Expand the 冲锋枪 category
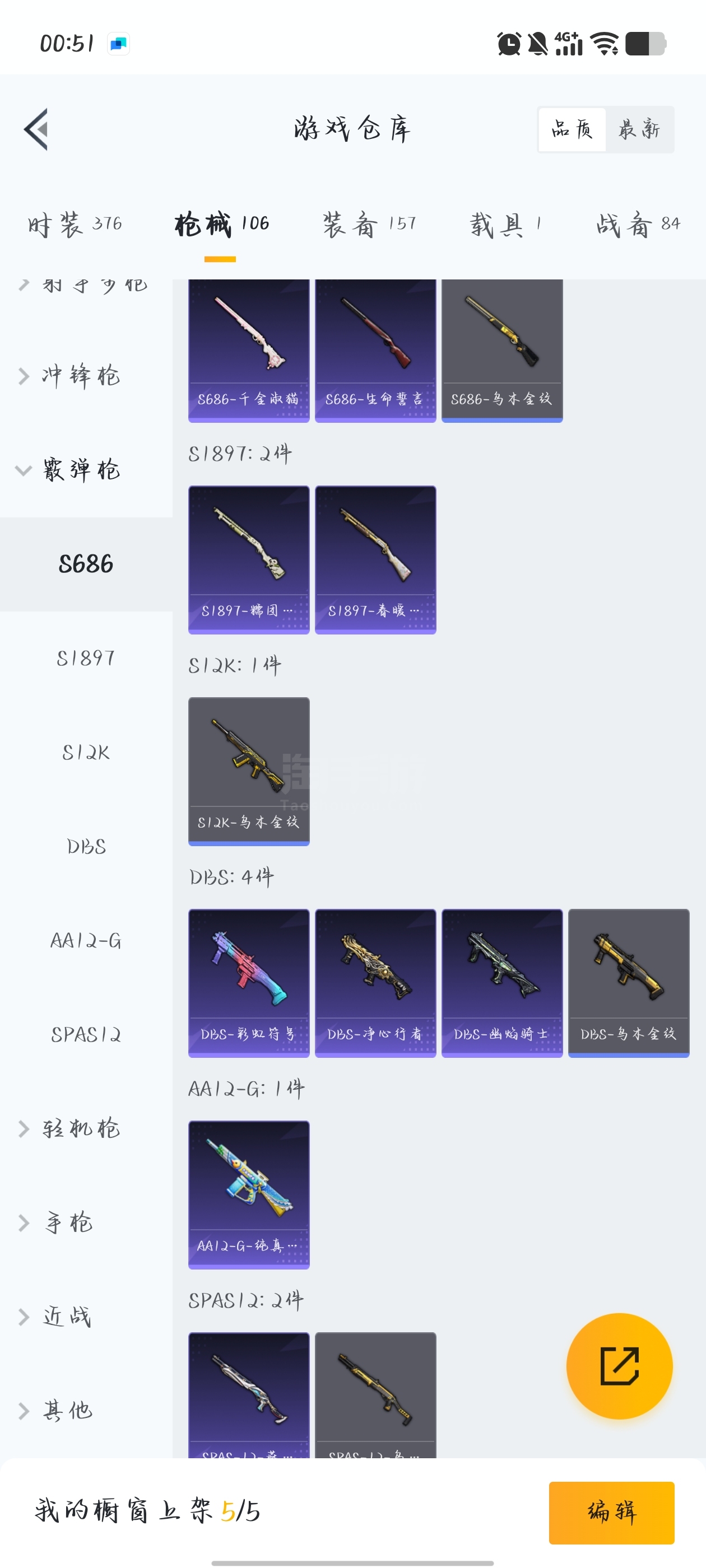Viewport: 706px width, 1568px height. click(81, 376)
